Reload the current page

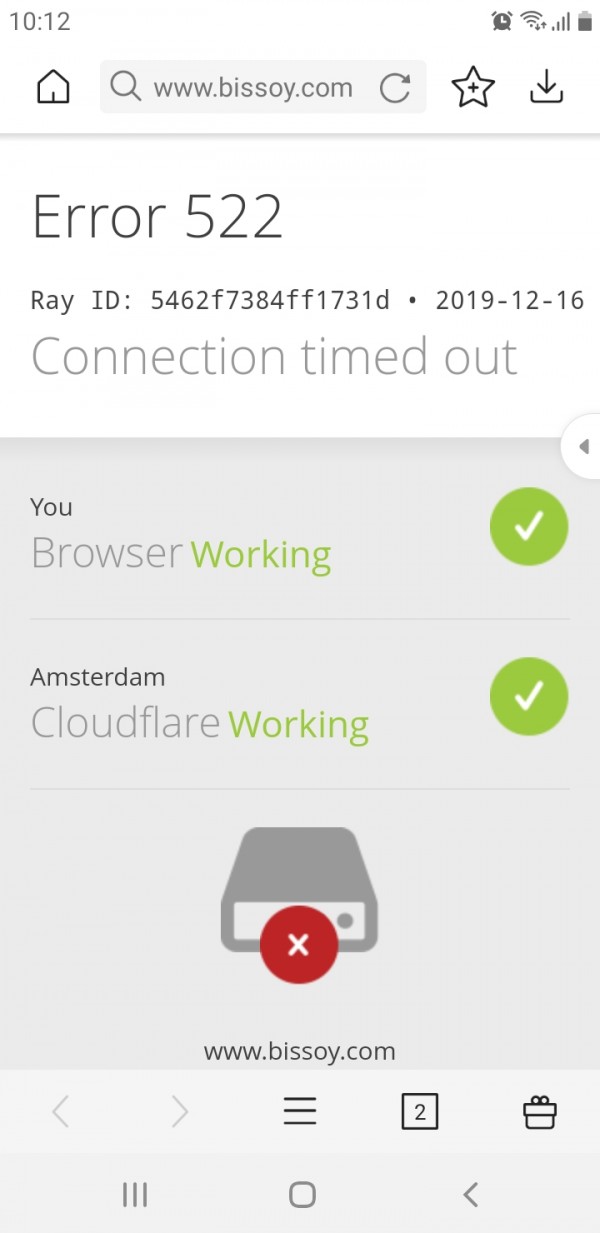pyautogui.click(x=395, y=88)
